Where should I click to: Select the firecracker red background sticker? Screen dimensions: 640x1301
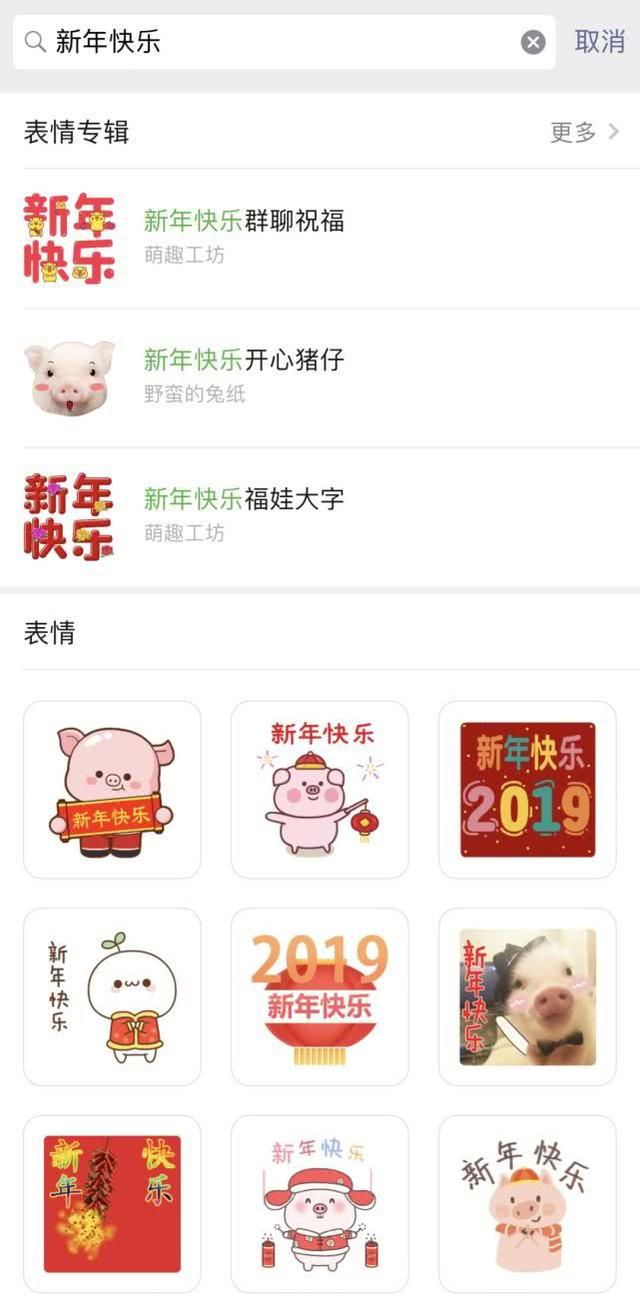pyautogui.click(x=112, y=1204)
